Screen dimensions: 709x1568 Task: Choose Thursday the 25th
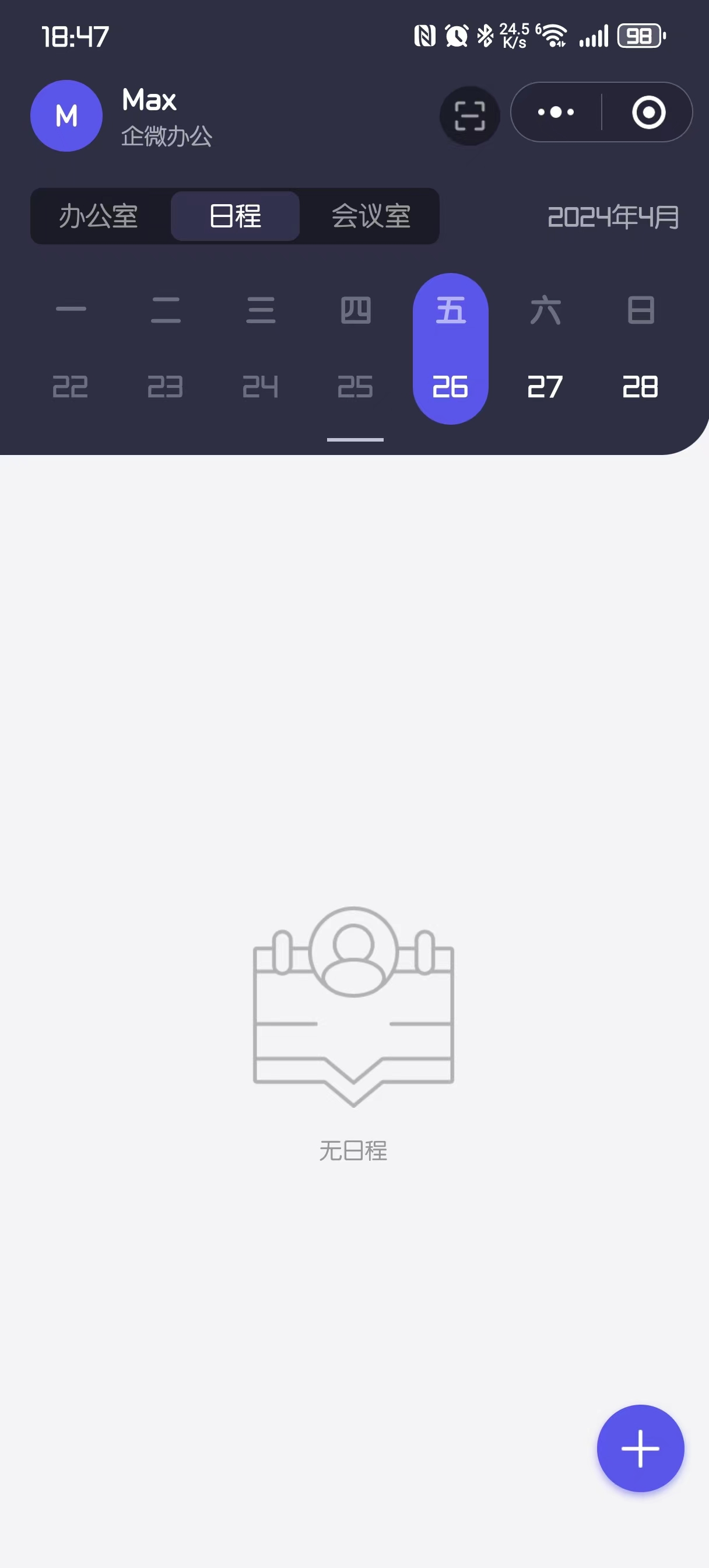click(356, 349)
